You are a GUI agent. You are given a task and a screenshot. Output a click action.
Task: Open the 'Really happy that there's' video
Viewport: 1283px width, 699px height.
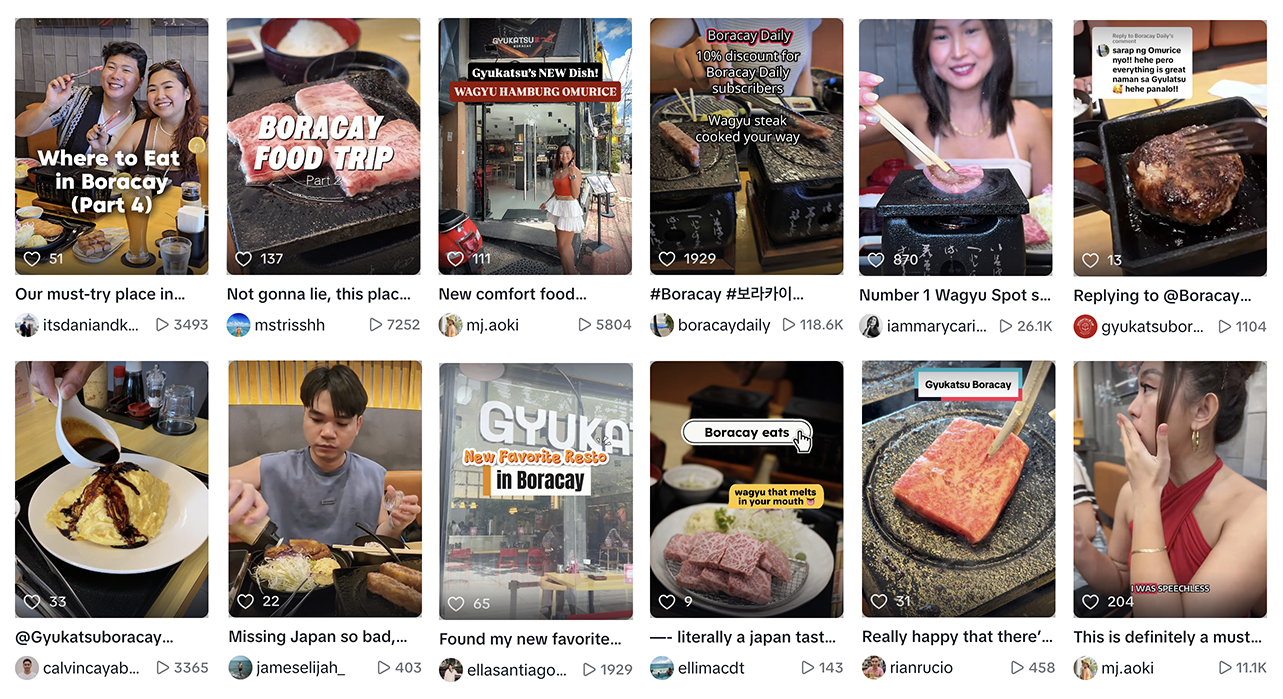(x=958, y=489)
